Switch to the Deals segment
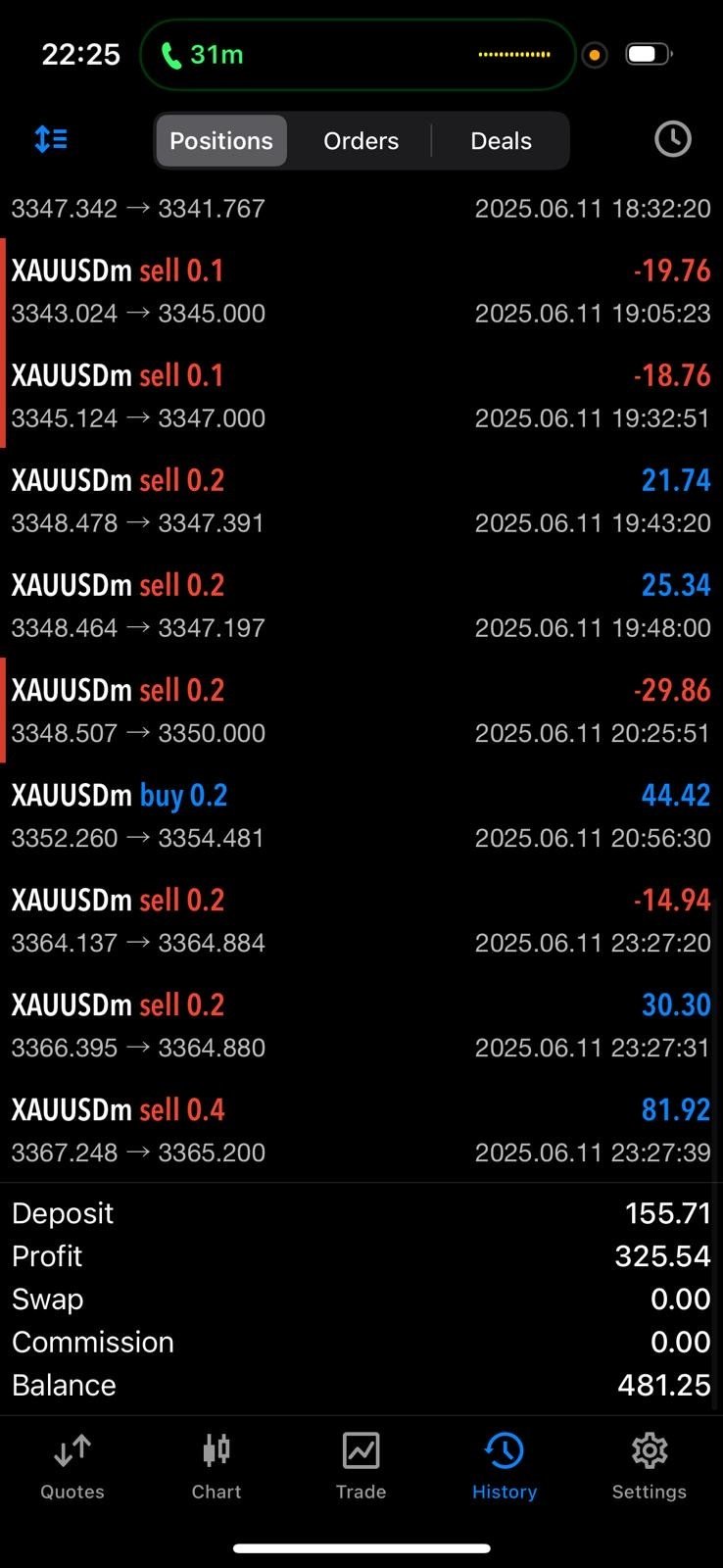 (501, 141)
